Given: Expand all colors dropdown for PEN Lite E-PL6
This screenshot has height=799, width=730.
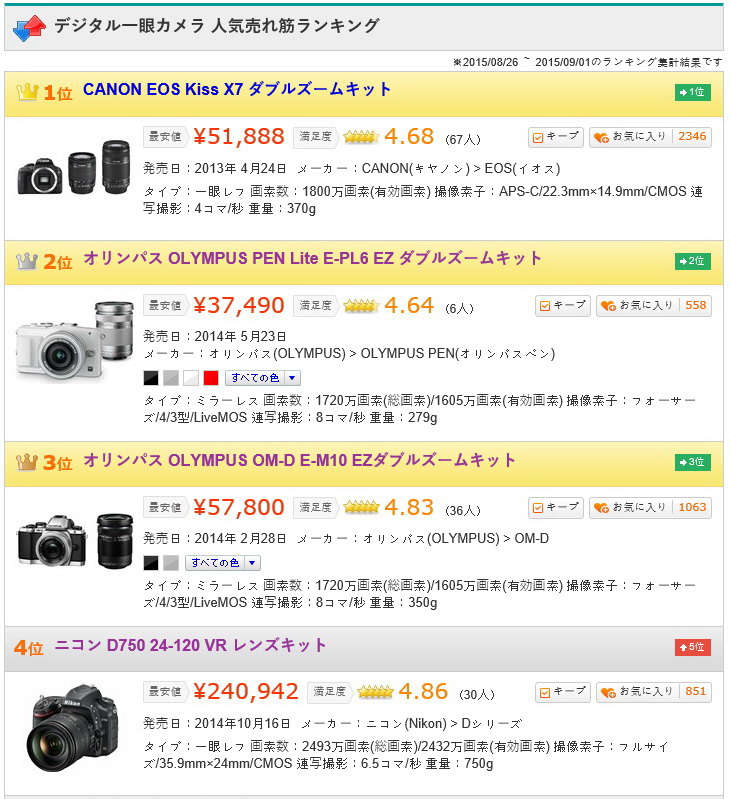Looking at the screenshot, I should [x=263, y=378].
